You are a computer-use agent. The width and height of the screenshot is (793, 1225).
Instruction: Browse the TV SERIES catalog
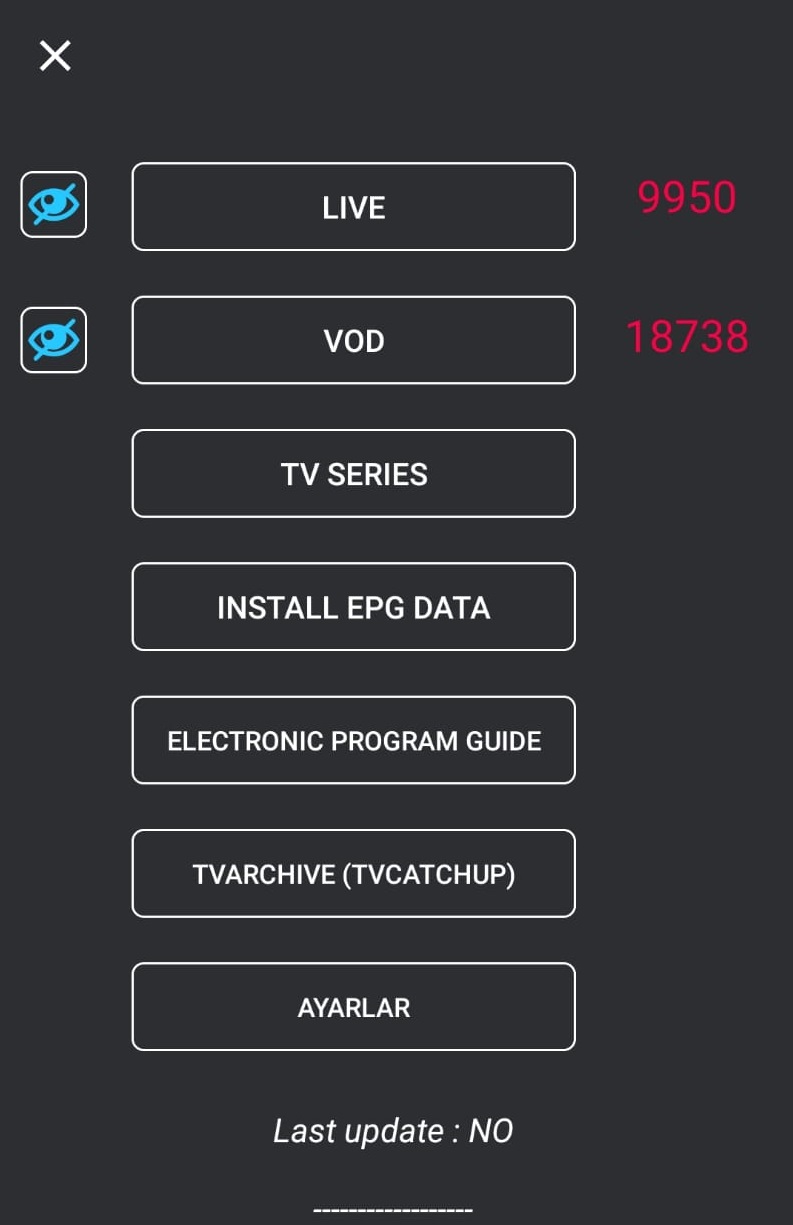[353, 474]
